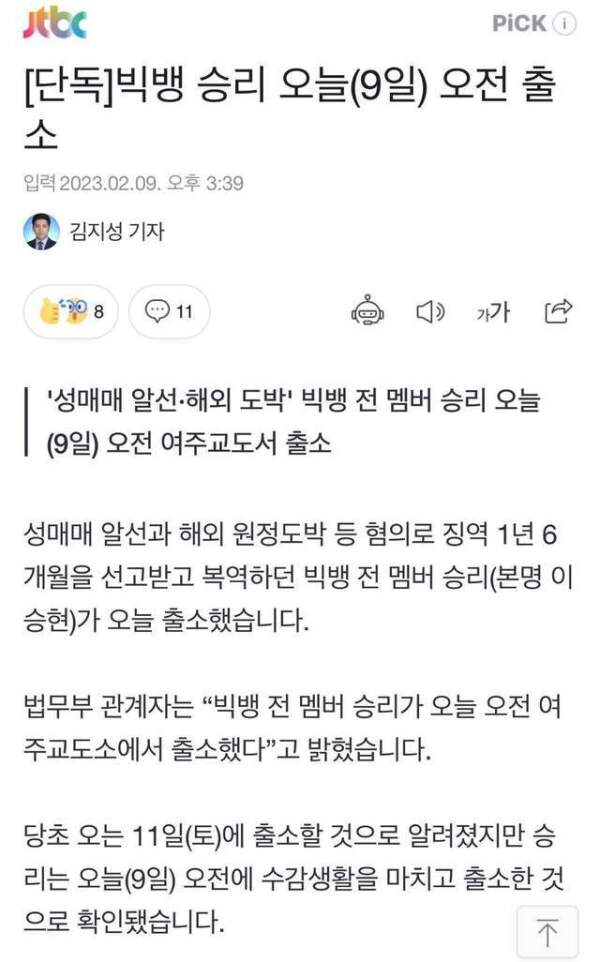Open the JTBC press home page
This screenshot has width=600, height=962.
tap(55, 23)
